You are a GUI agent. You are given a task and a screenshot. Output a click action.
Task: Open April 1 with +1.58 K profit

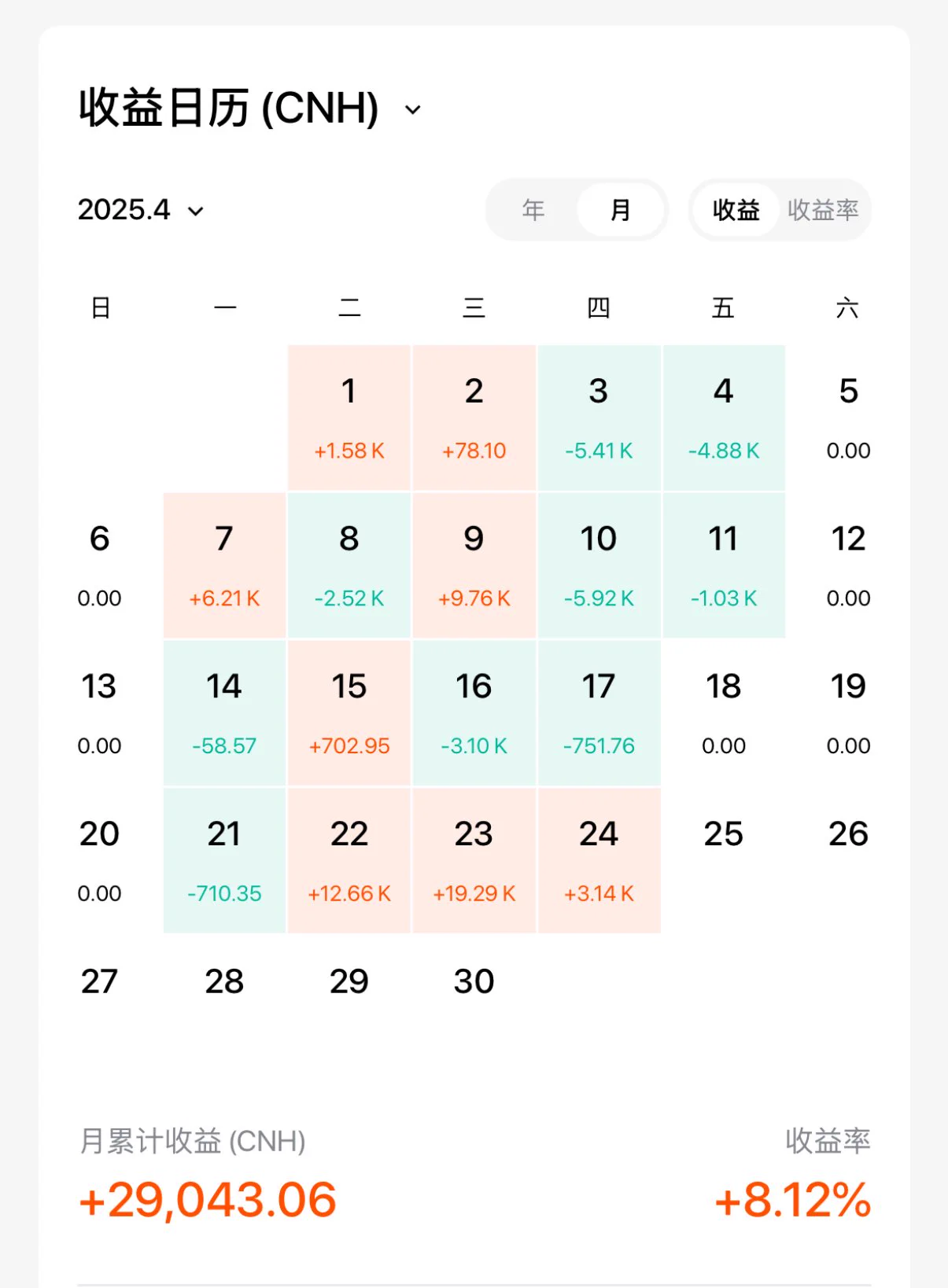click(x=349, y=418)
